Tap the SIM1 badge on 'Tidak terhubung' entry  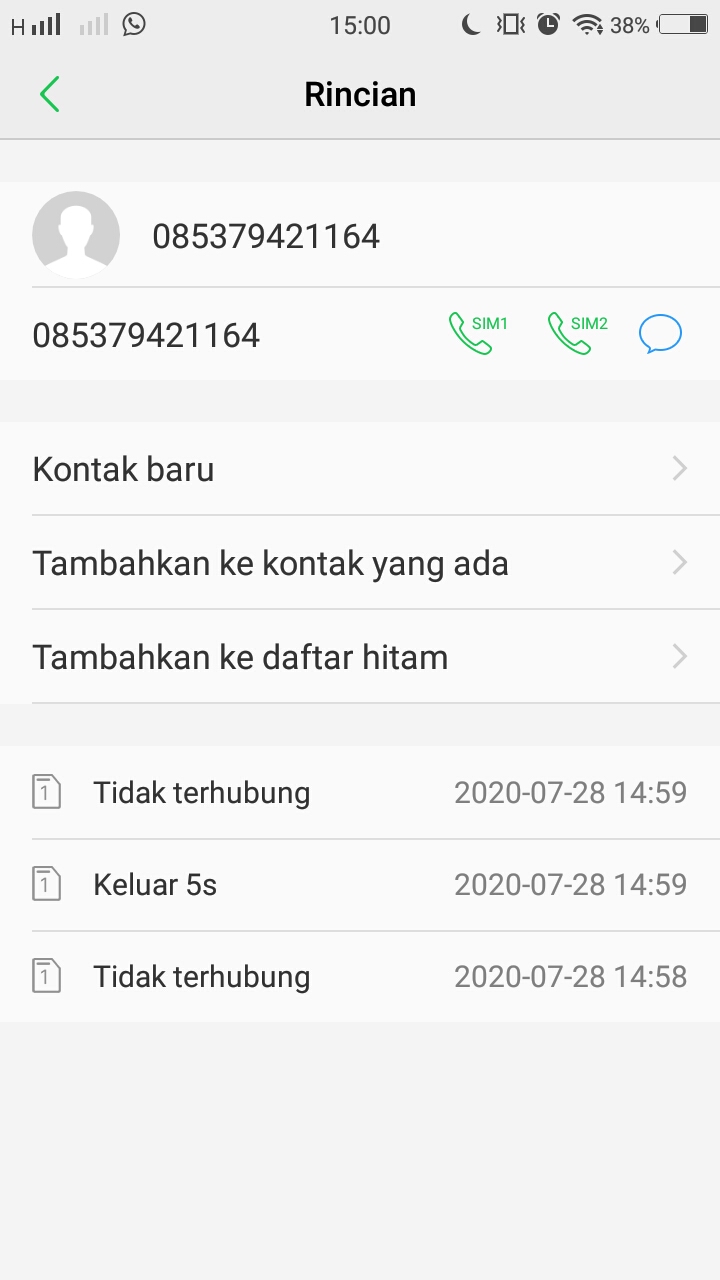[47, 792]
